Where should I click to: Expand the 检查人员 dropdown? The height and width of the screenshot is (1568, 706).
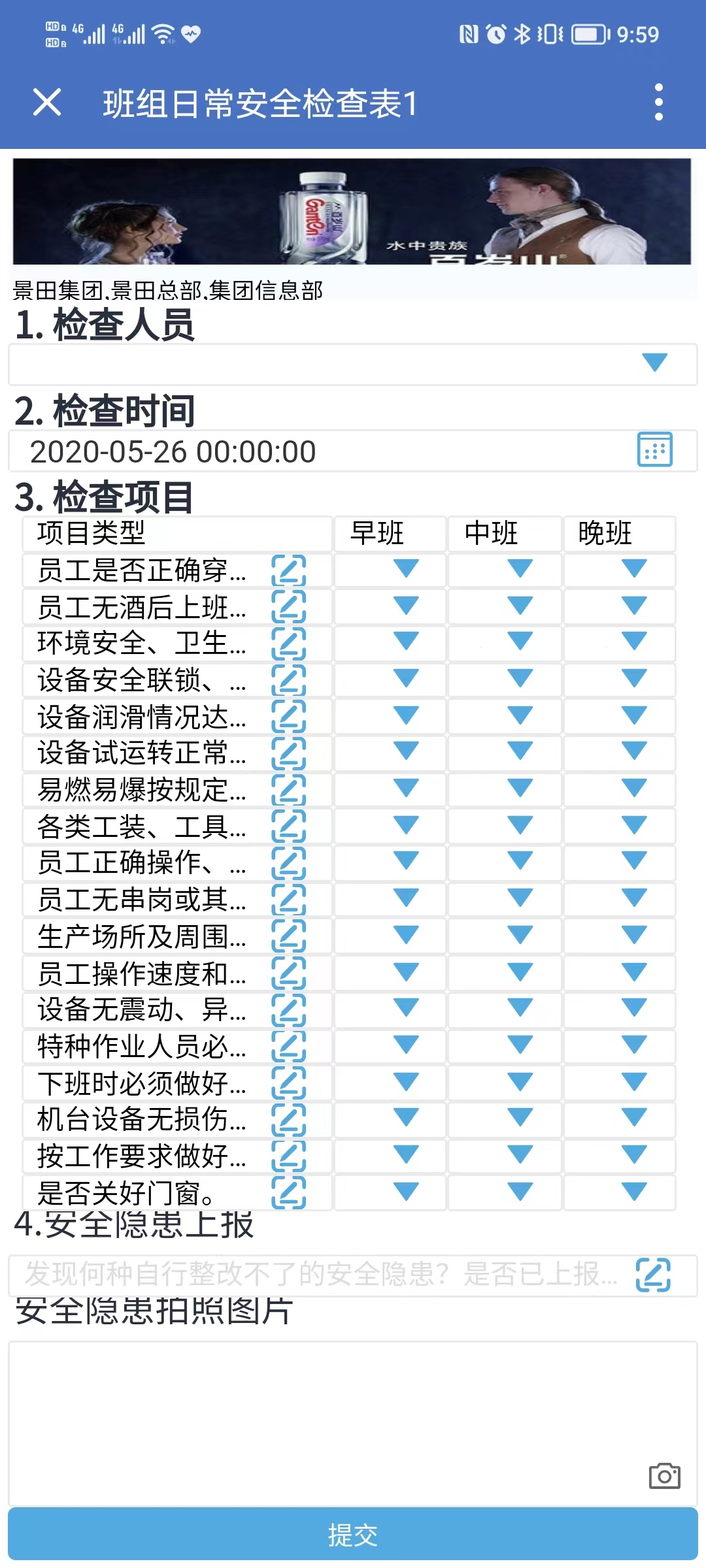click(x=654, y=362)
